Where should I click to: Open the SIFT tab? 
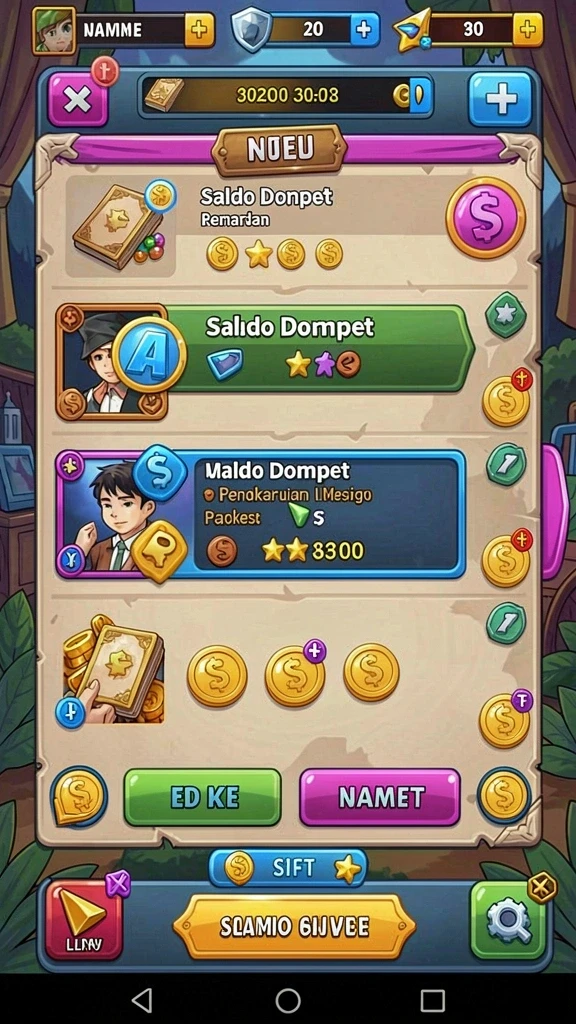[x=288, y=867]
